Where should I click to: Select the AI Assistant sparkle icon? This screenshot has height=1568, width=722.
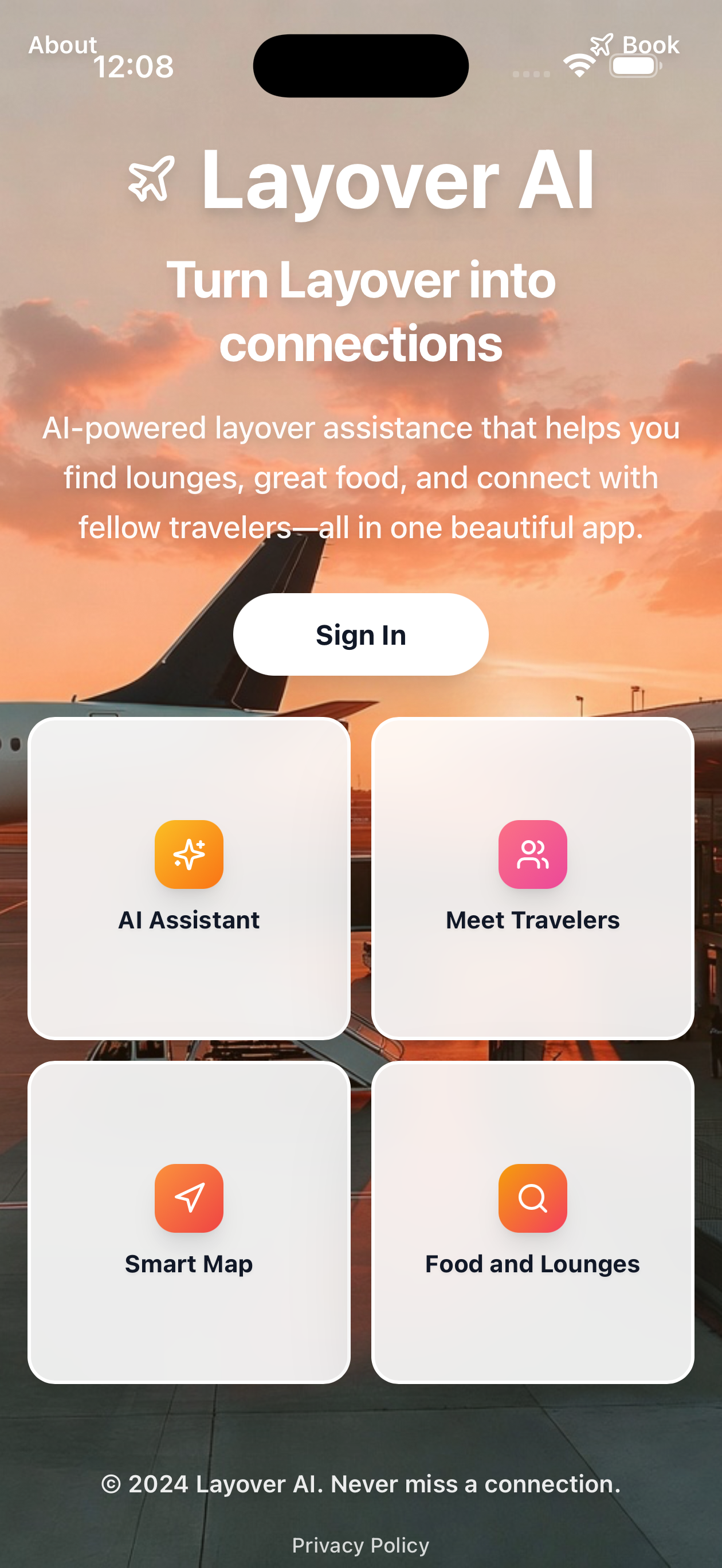[189, 854]
